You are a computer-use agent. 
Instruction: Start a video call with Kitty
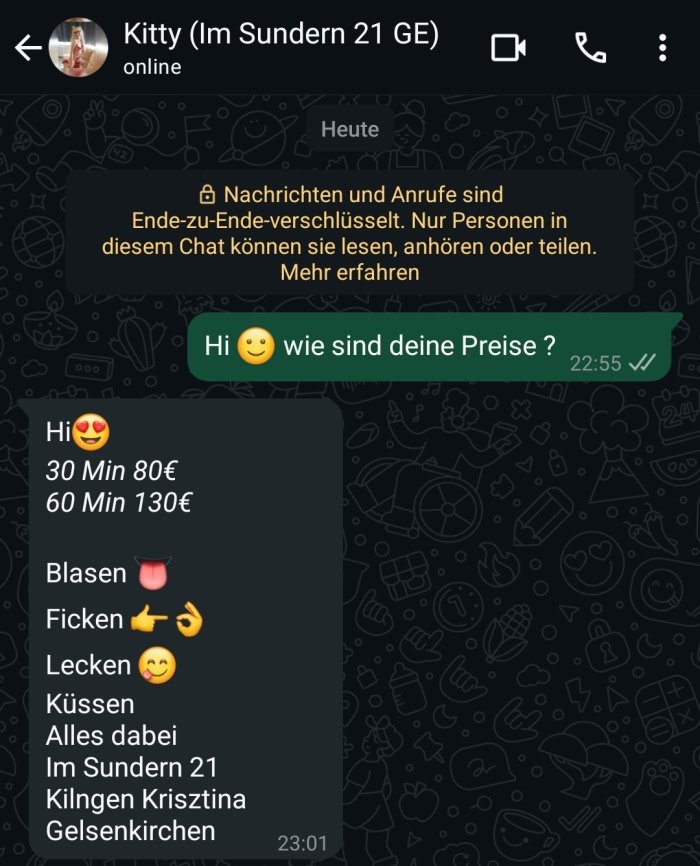(x=508, y=48)
